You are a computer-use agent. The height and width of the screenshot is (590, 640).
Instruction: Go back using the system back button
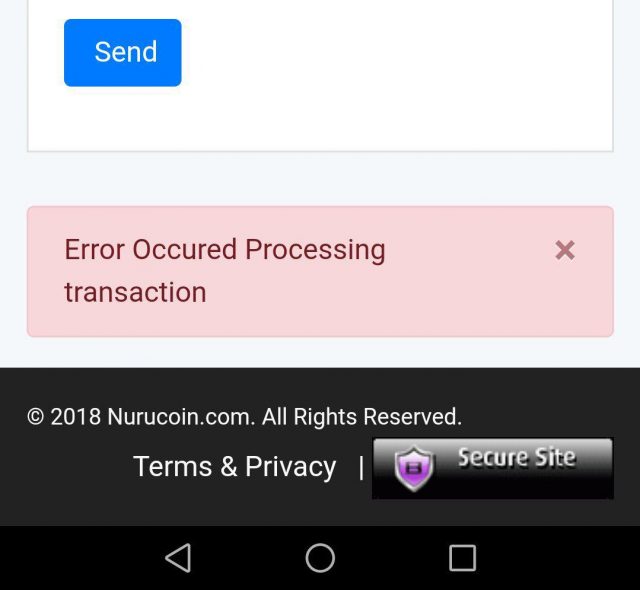coord(178,558)
